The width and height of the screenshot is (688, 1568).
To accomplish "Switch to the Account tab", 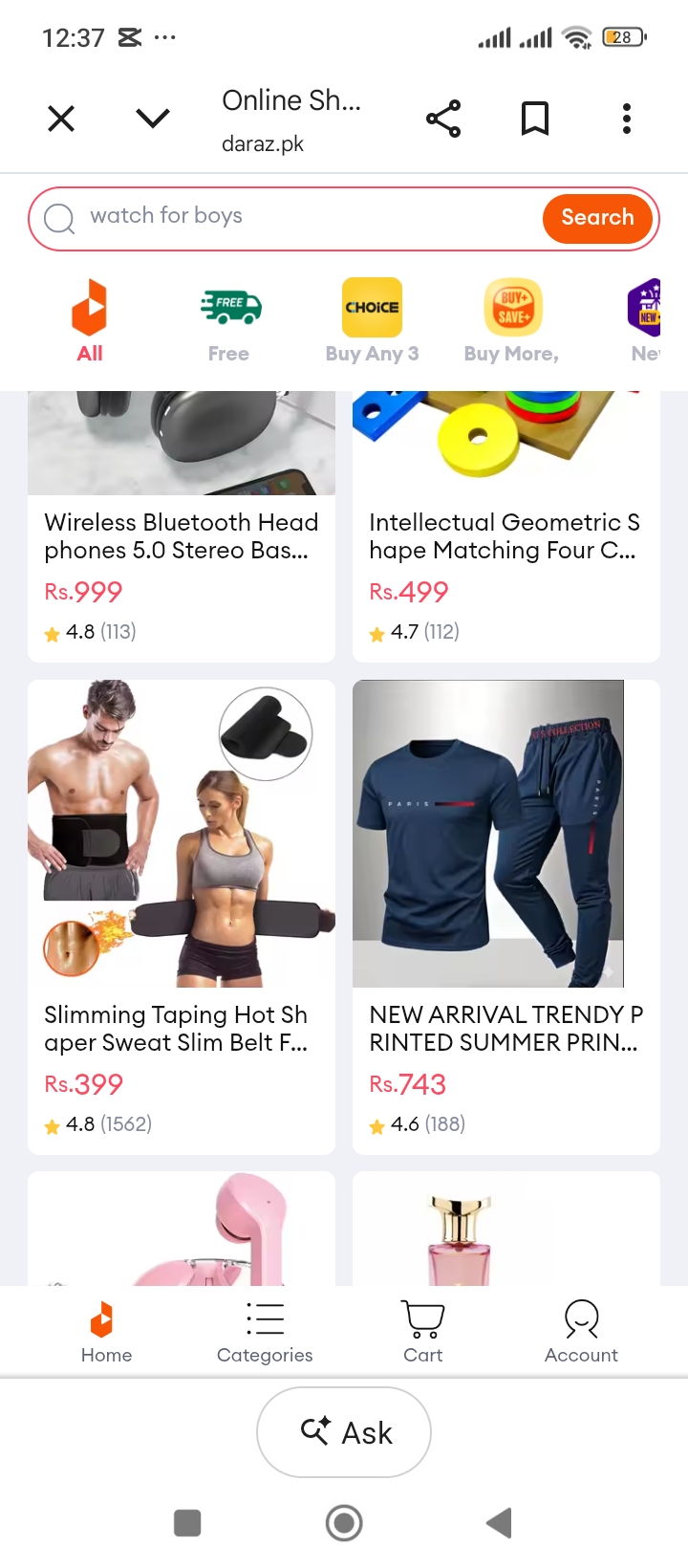I will pos(581,1332).
